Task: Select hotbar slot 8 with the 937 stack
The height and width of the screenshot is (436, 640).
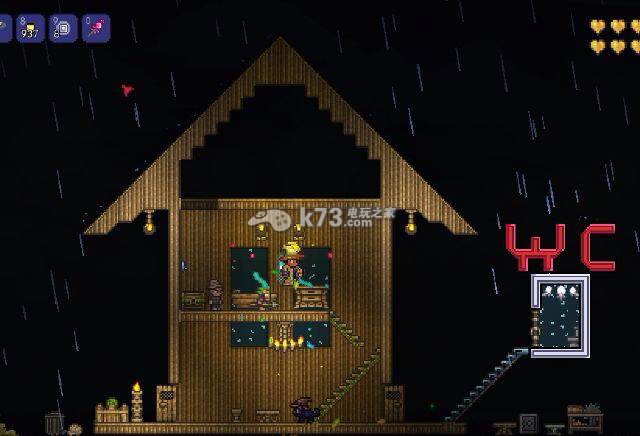Action: tap(30, 28)
